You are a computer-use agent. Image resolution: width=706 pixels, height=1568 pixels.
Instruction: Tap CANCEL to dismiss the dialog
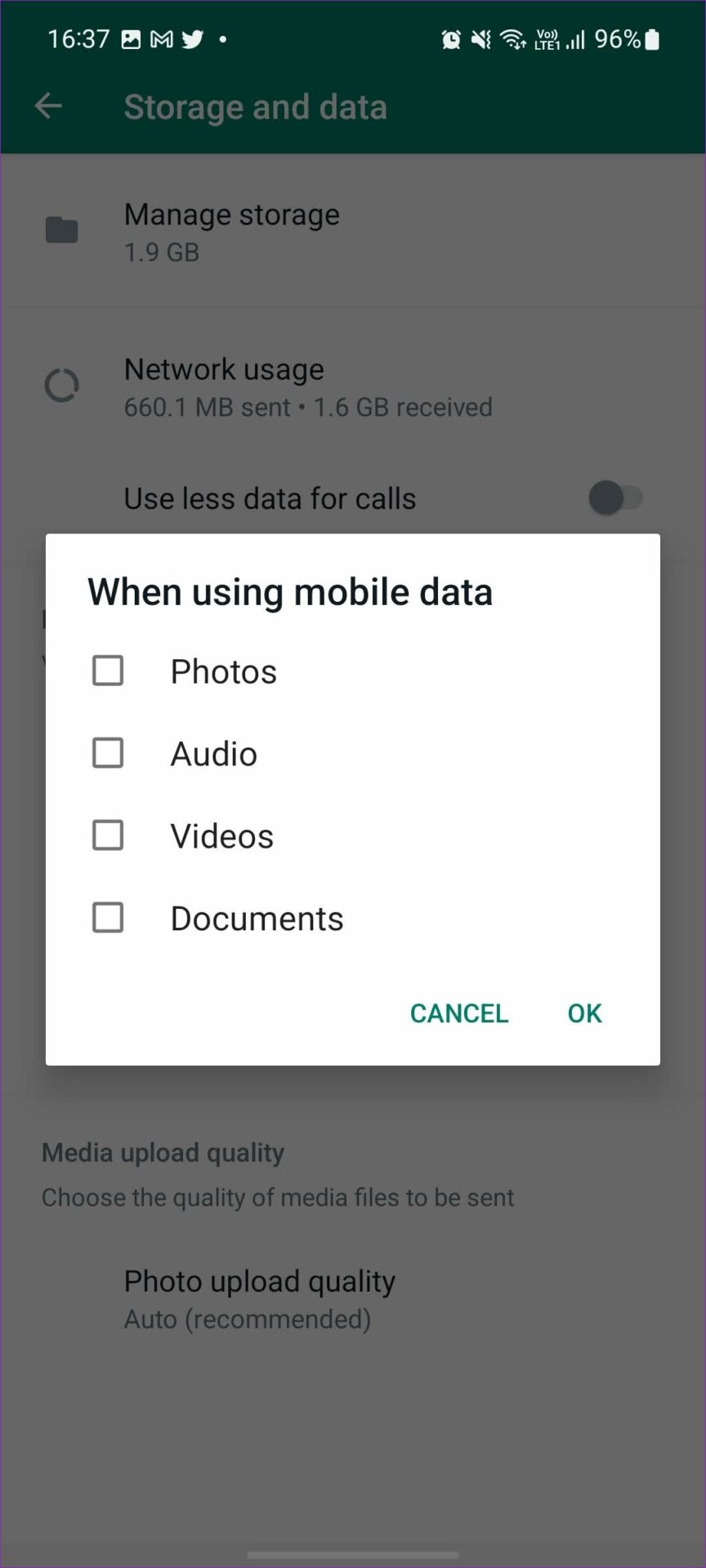(x=459, y=1013)
